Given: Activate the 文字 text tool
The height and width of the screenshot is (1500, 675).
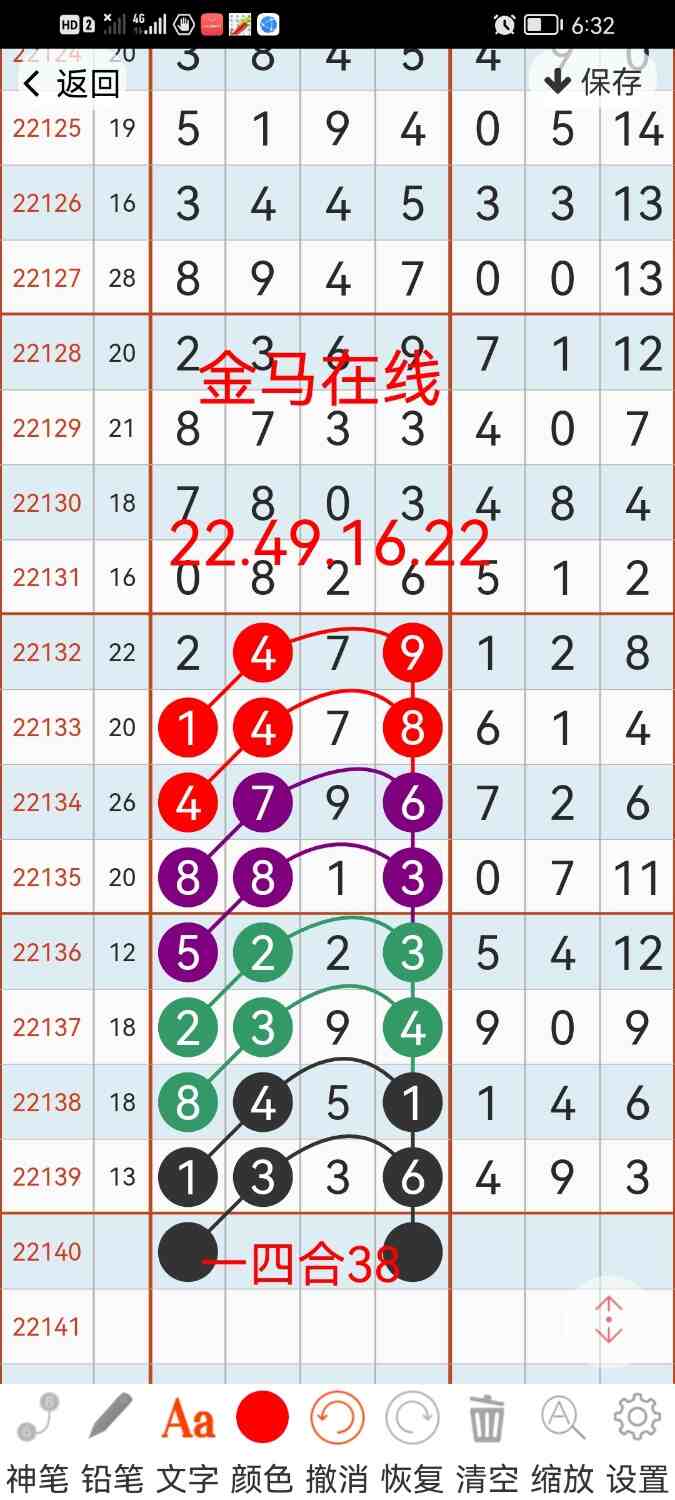Looking at the screenshot, I should (187, 1440).
